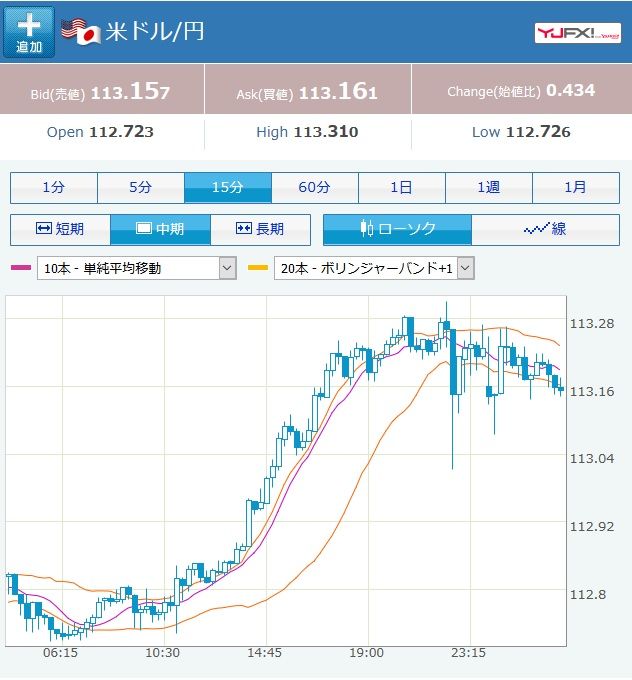Tap the 追加 add button
The height and width of the screenshot is (680, 632).
(29, 33)
